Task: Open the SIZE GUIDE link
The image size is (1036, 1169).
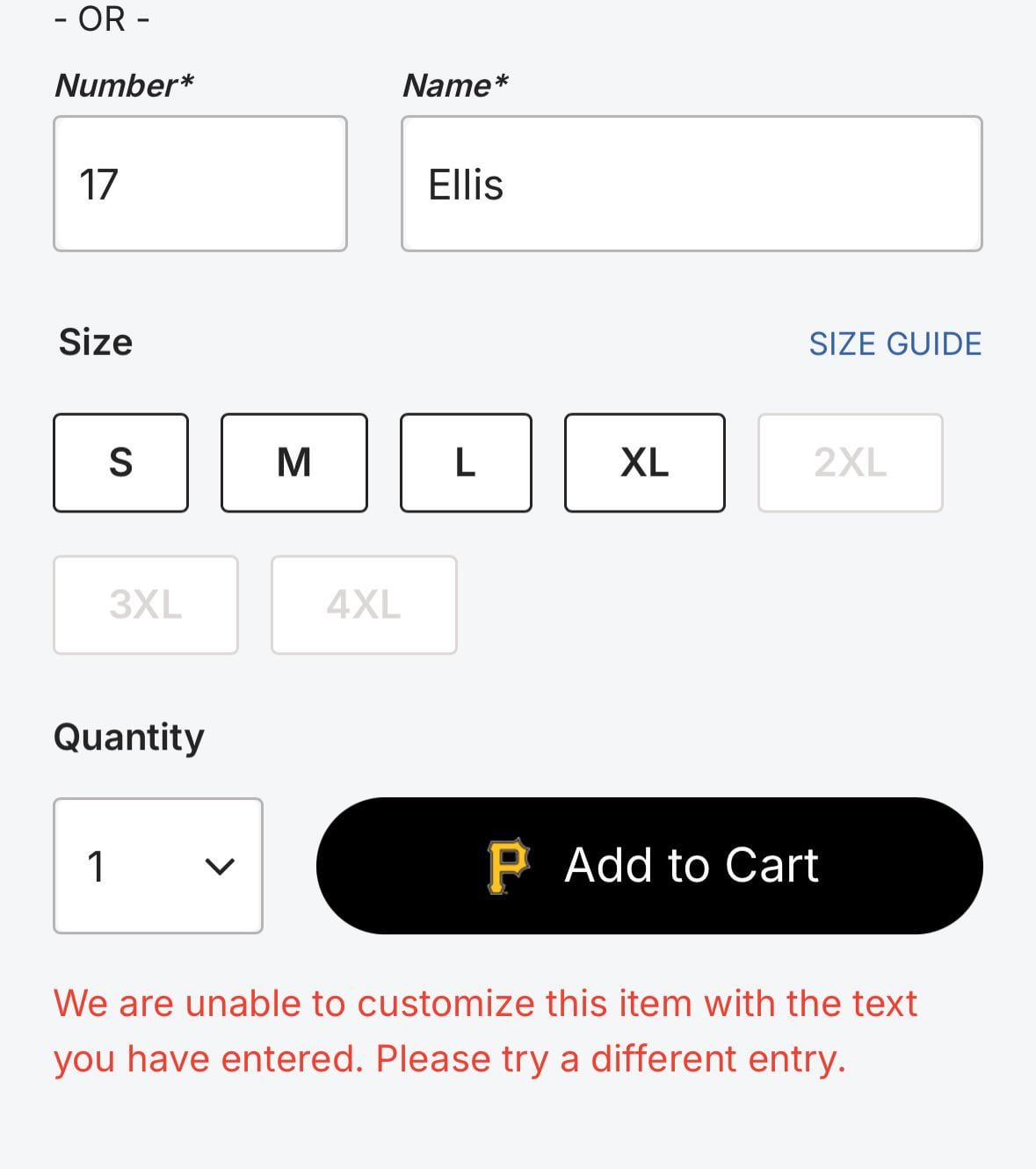Action: pyautogui.click(x=895, y=344)
